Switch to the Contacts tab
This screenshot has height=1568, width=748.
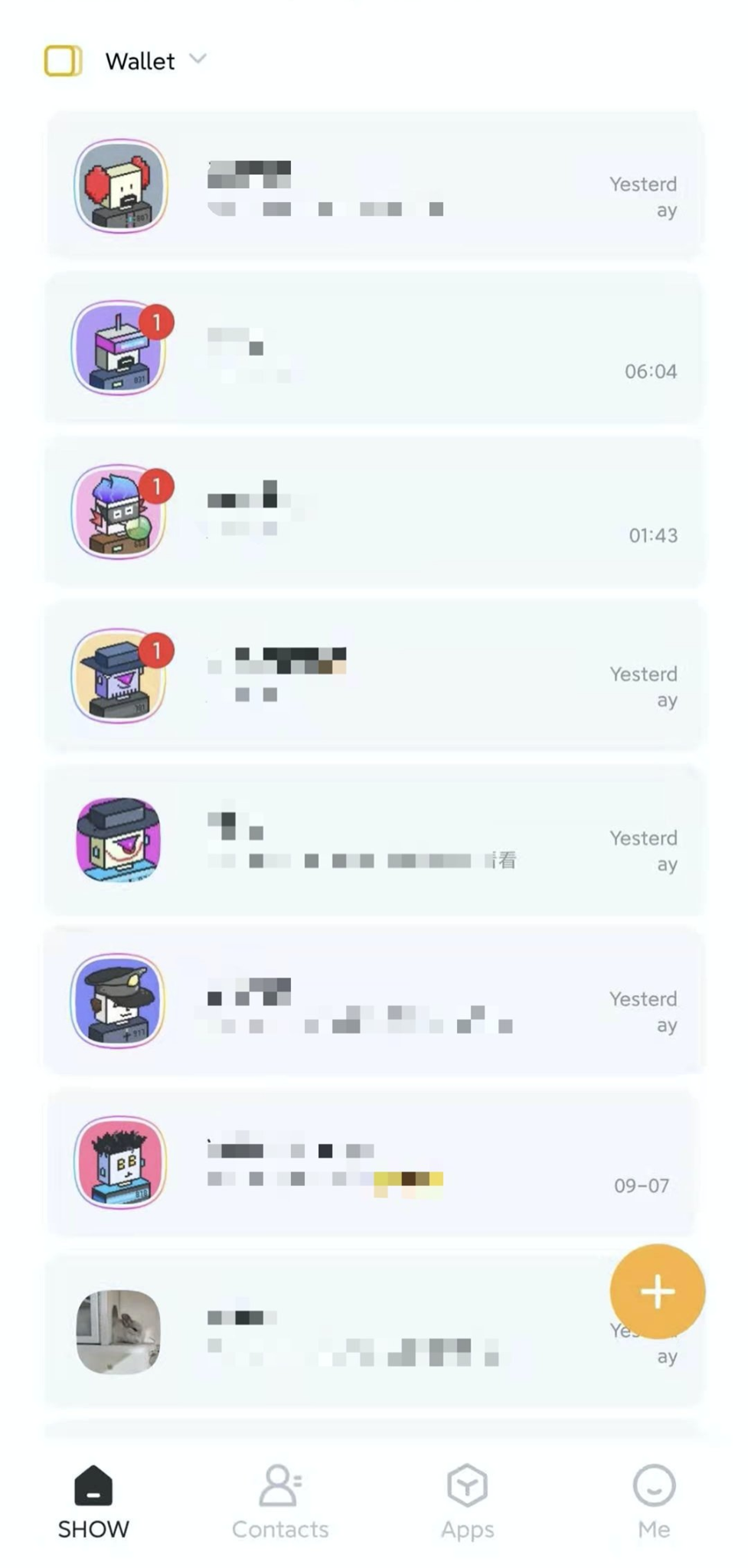point(280,1502)
